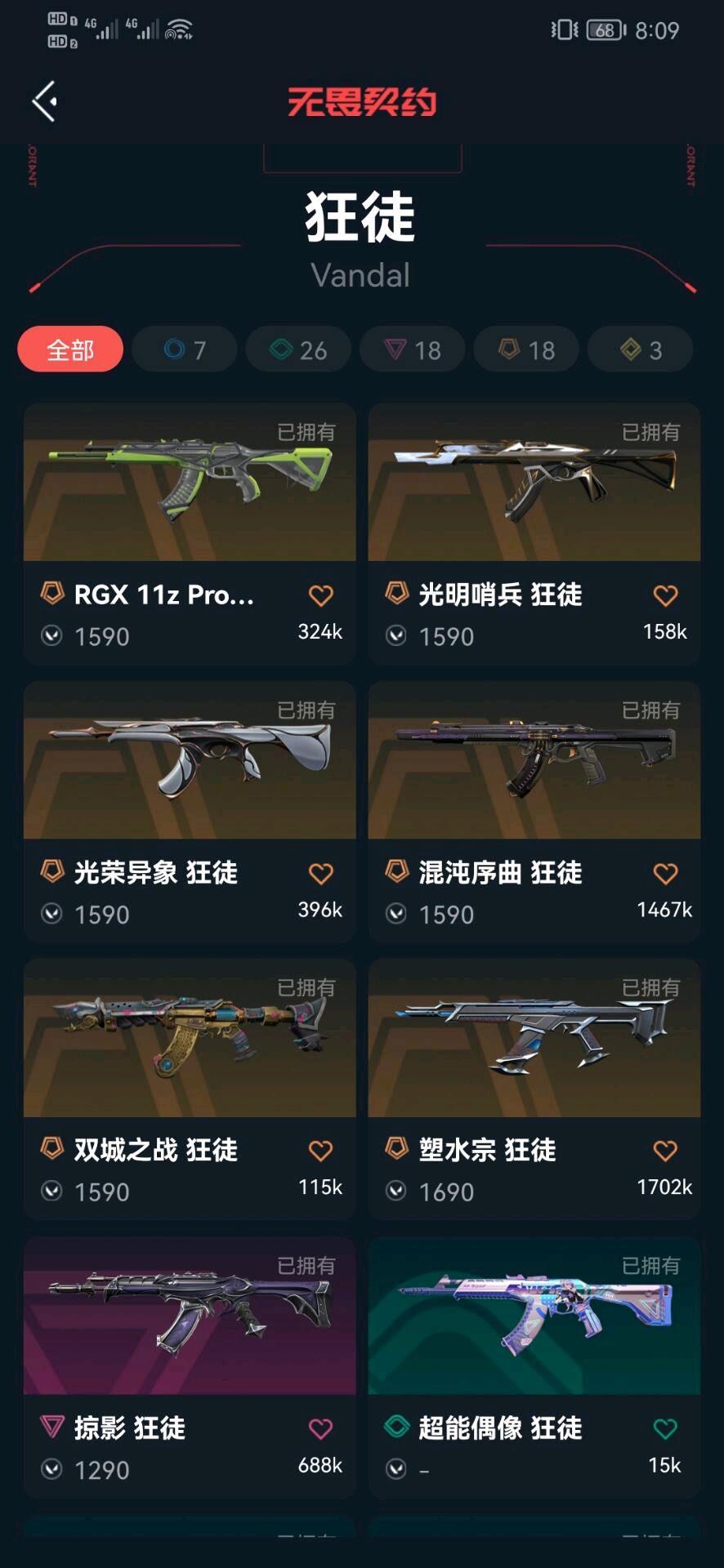Filter by the green tier with 26 skins
This screenshot has height=1568, width=724.
click(298, 350)
